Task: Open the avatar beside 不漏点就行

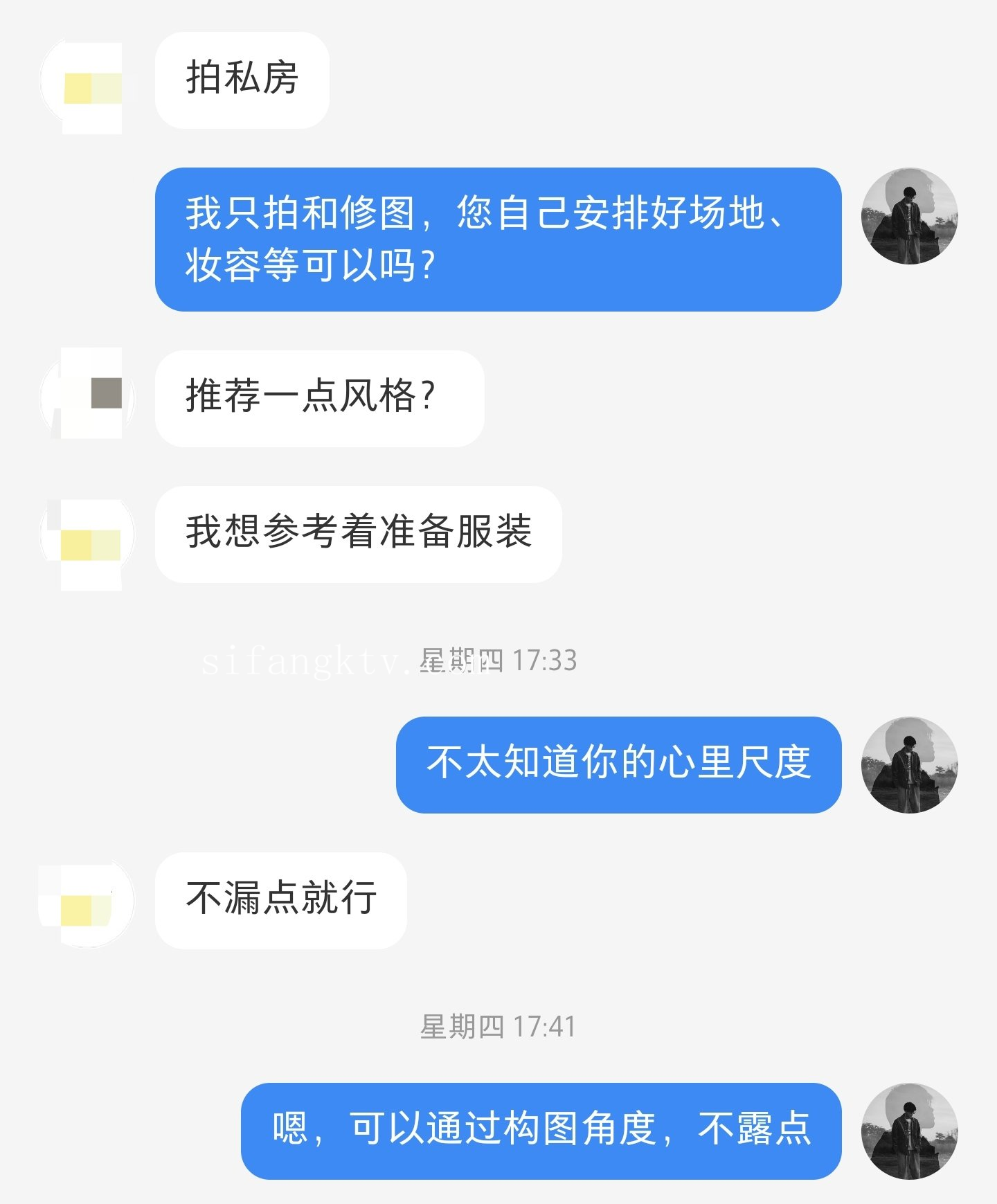Action: pos(87,901)
